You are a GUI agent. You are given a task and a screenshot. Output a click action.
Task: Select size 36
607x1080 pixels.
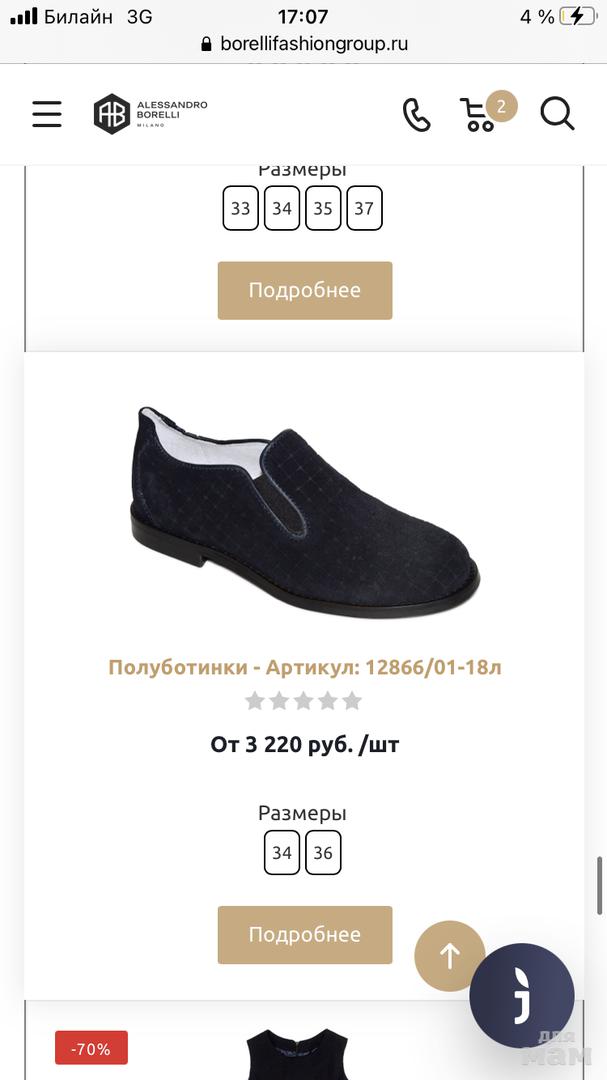click(323, 853)
